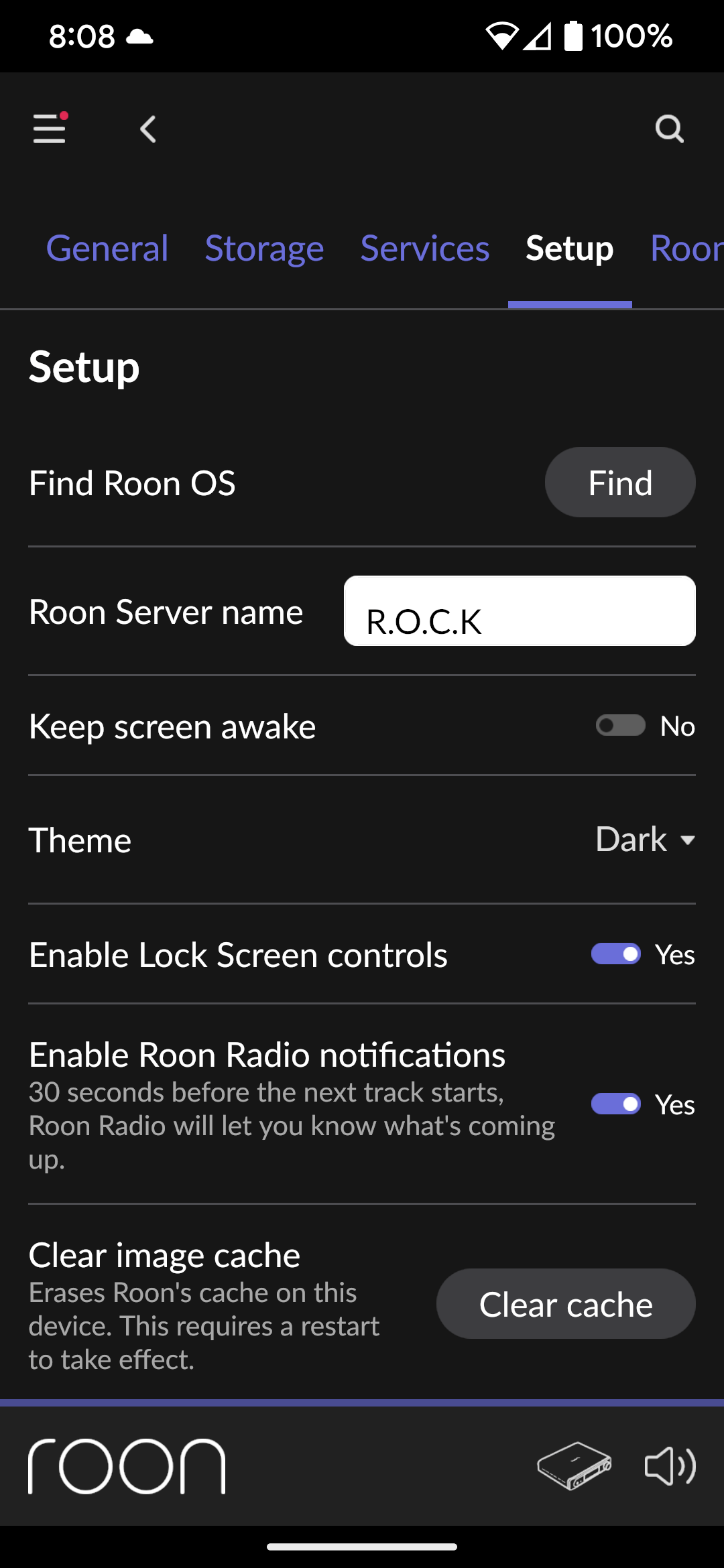This screenshot has height=1568, width=724.
Task: Go back using the arrow icon
Action: 148,129
